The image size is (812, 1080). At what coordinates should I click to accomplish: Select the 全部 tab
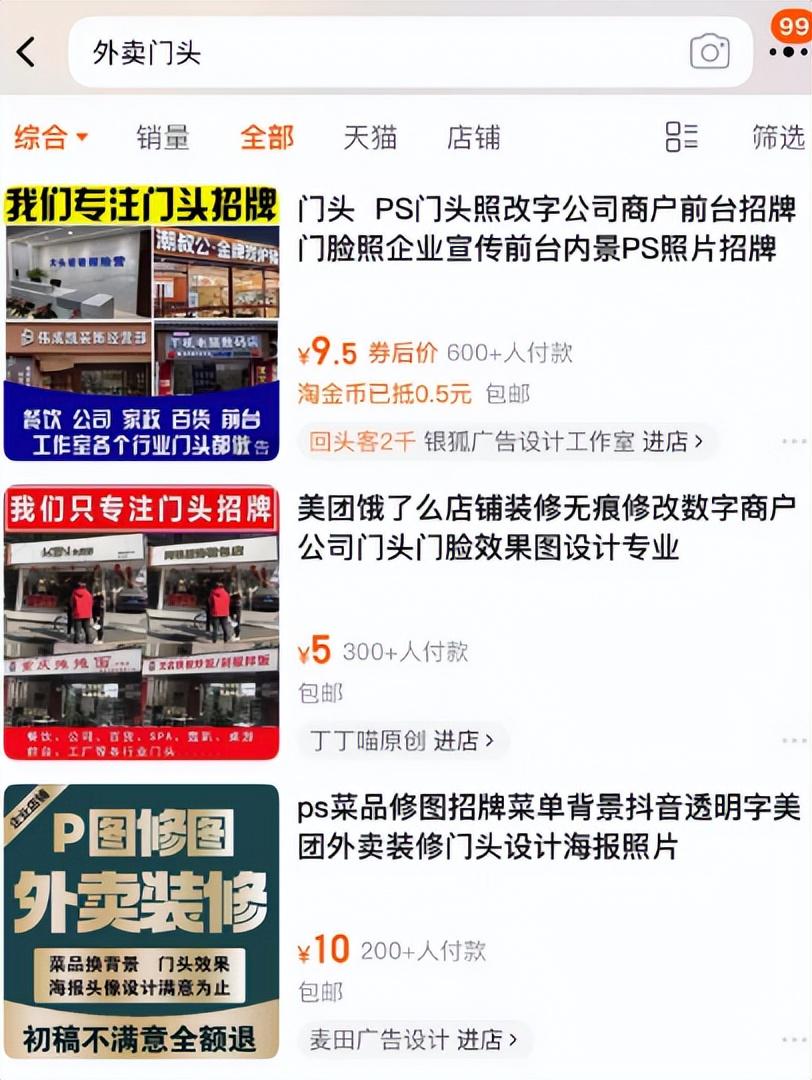point(267,137)
